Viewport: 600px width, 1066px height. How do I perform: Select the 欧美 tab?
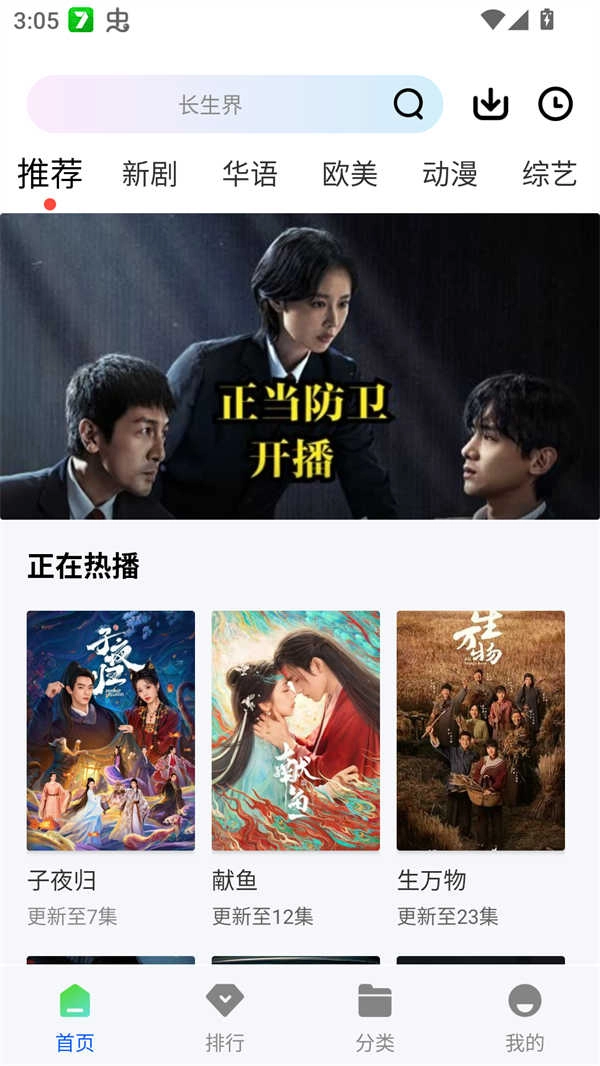coord(350,175)
